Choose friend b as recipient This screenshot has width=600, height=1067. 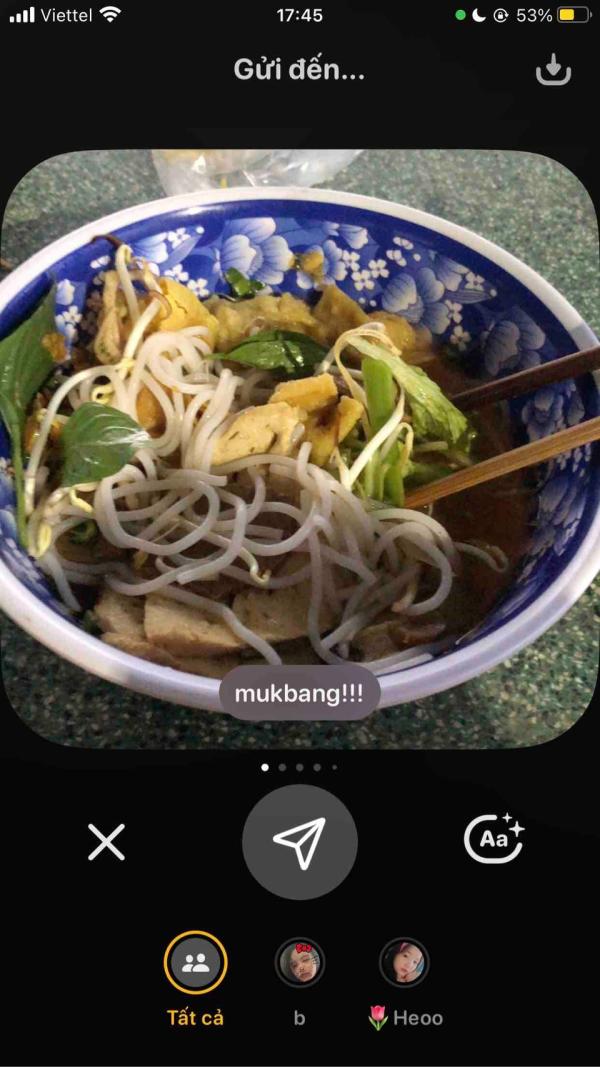[300, 963]
